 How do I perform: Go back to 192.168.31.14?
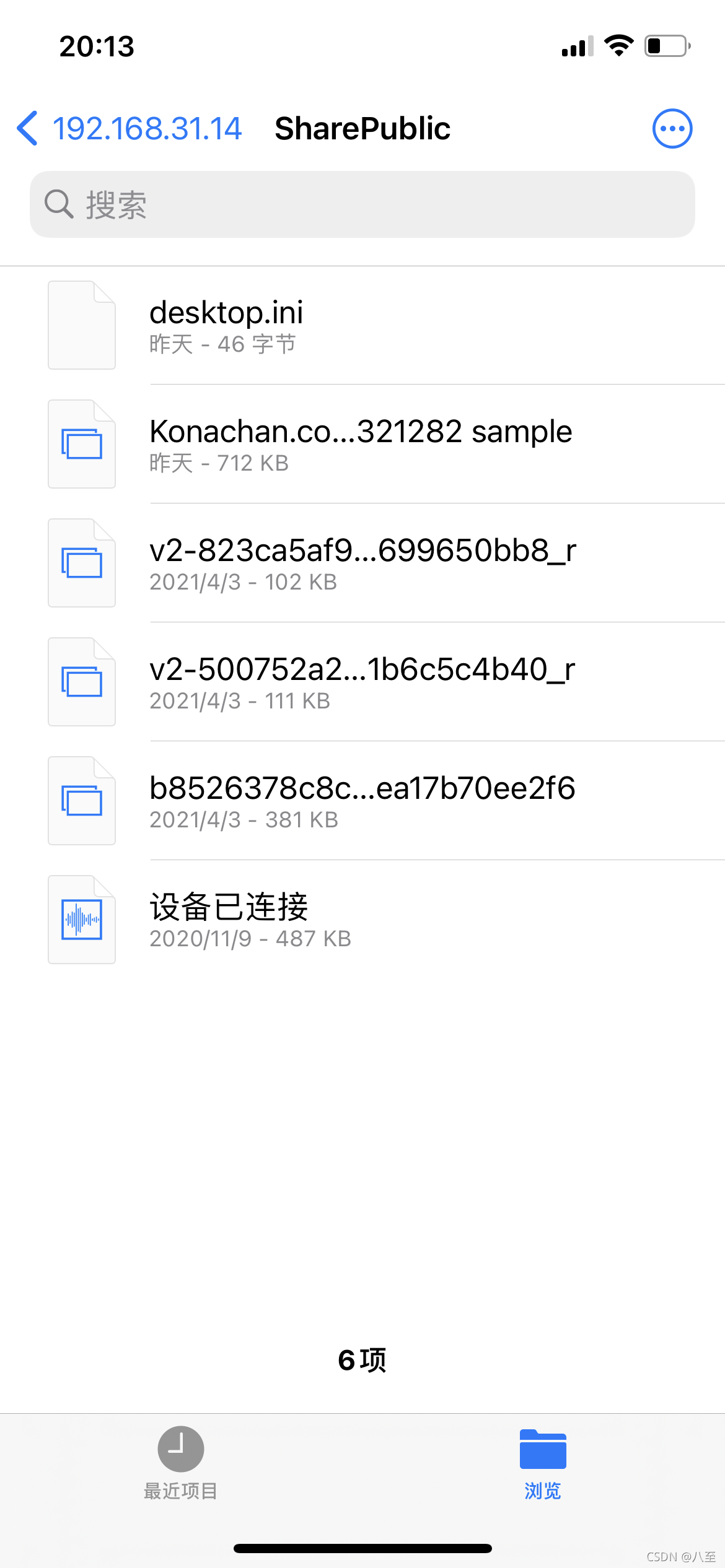pyautogui.click(x=130, y=129)
